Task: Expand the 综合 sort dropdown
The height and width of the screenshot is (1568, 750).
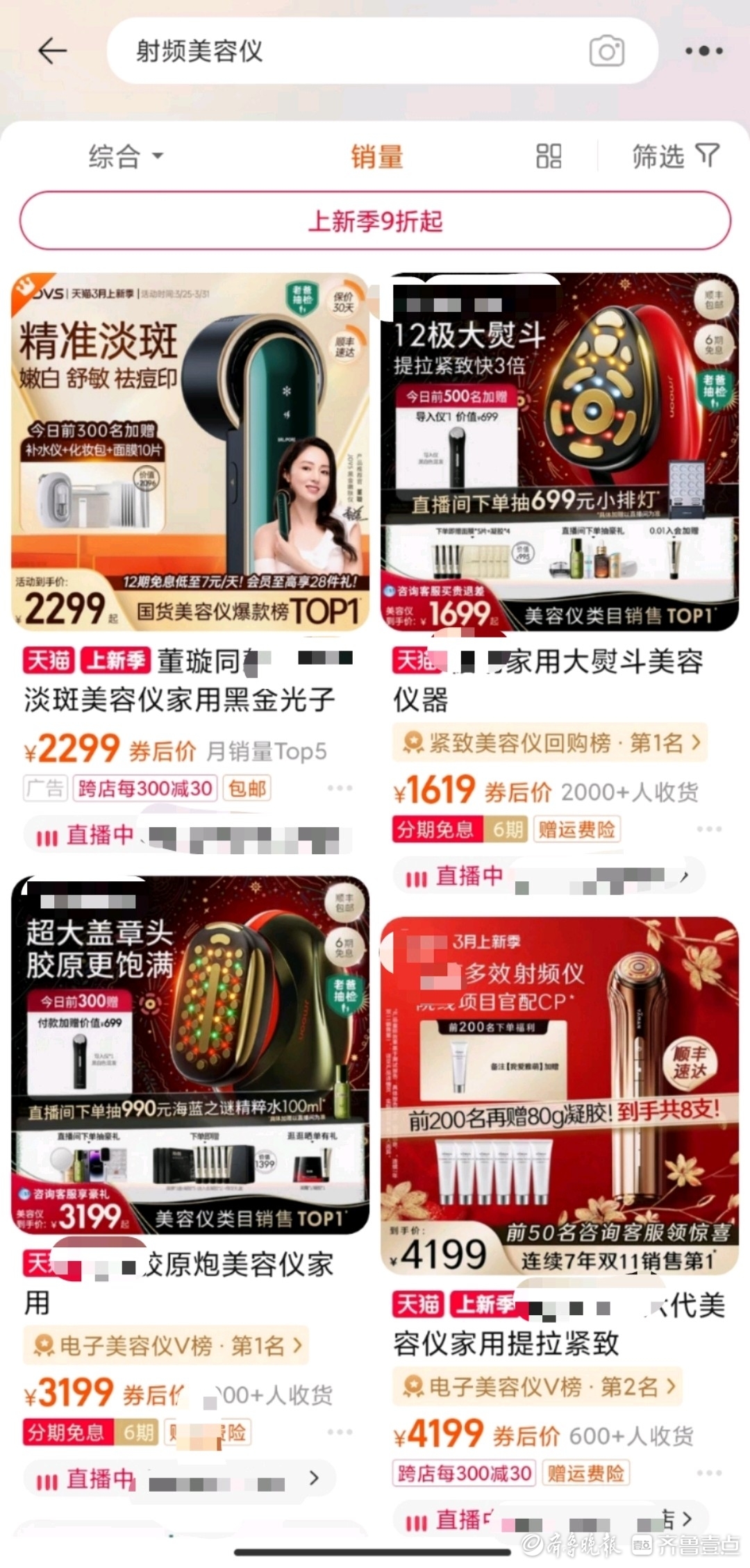Action: (125, 156)
